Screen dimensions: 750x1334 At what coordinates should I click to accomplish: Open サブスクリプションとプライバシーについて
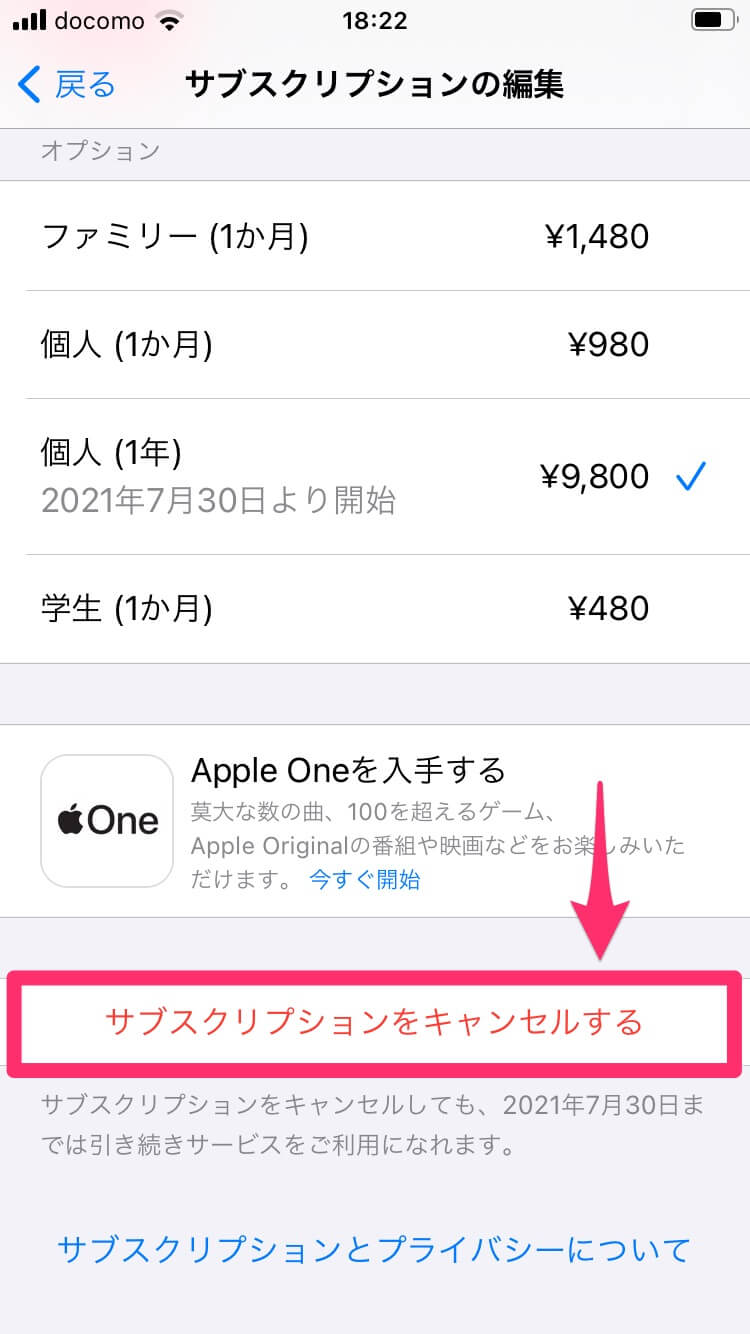(375, 1250)
